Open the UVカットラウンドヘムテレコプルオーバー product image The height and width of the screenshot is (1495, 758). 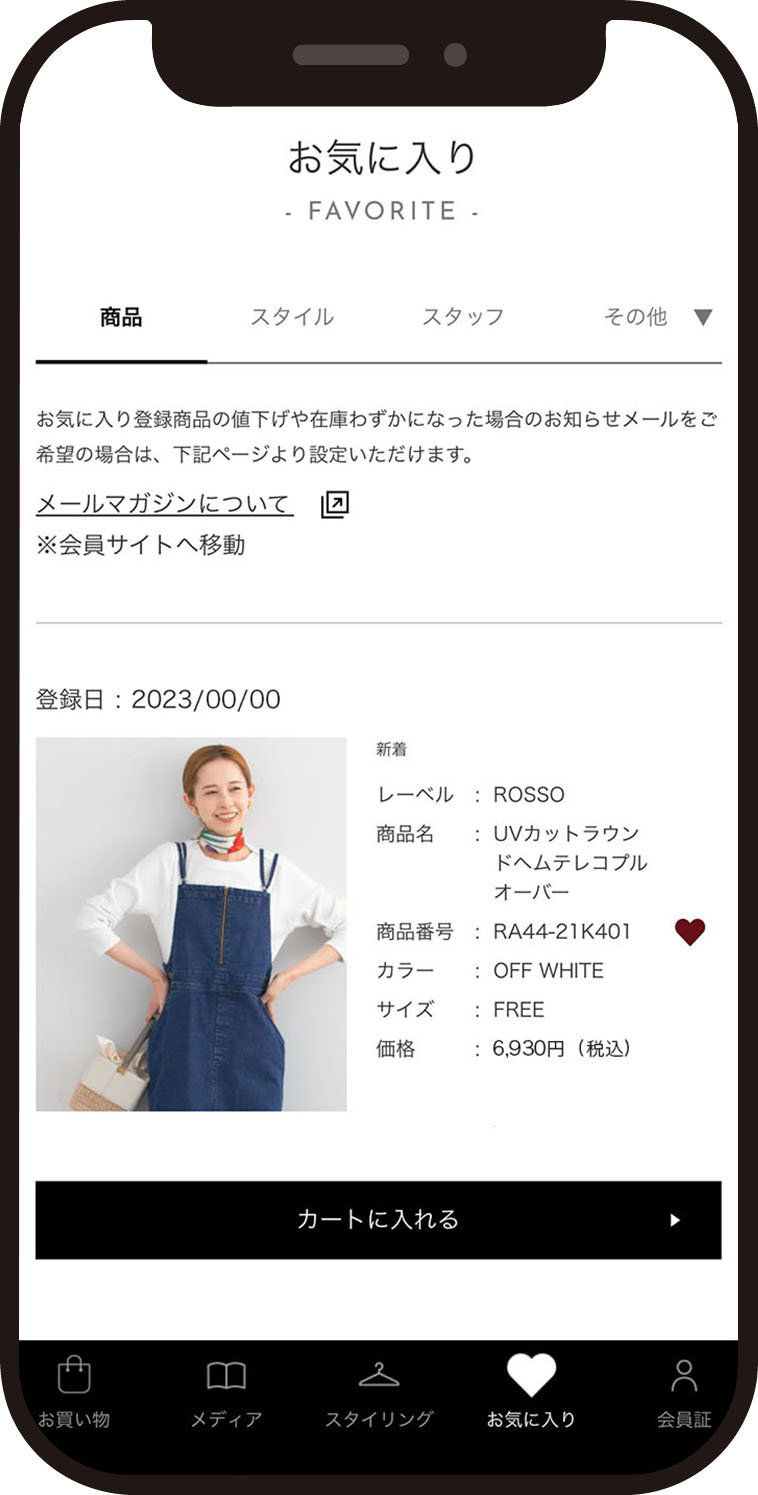191,924
